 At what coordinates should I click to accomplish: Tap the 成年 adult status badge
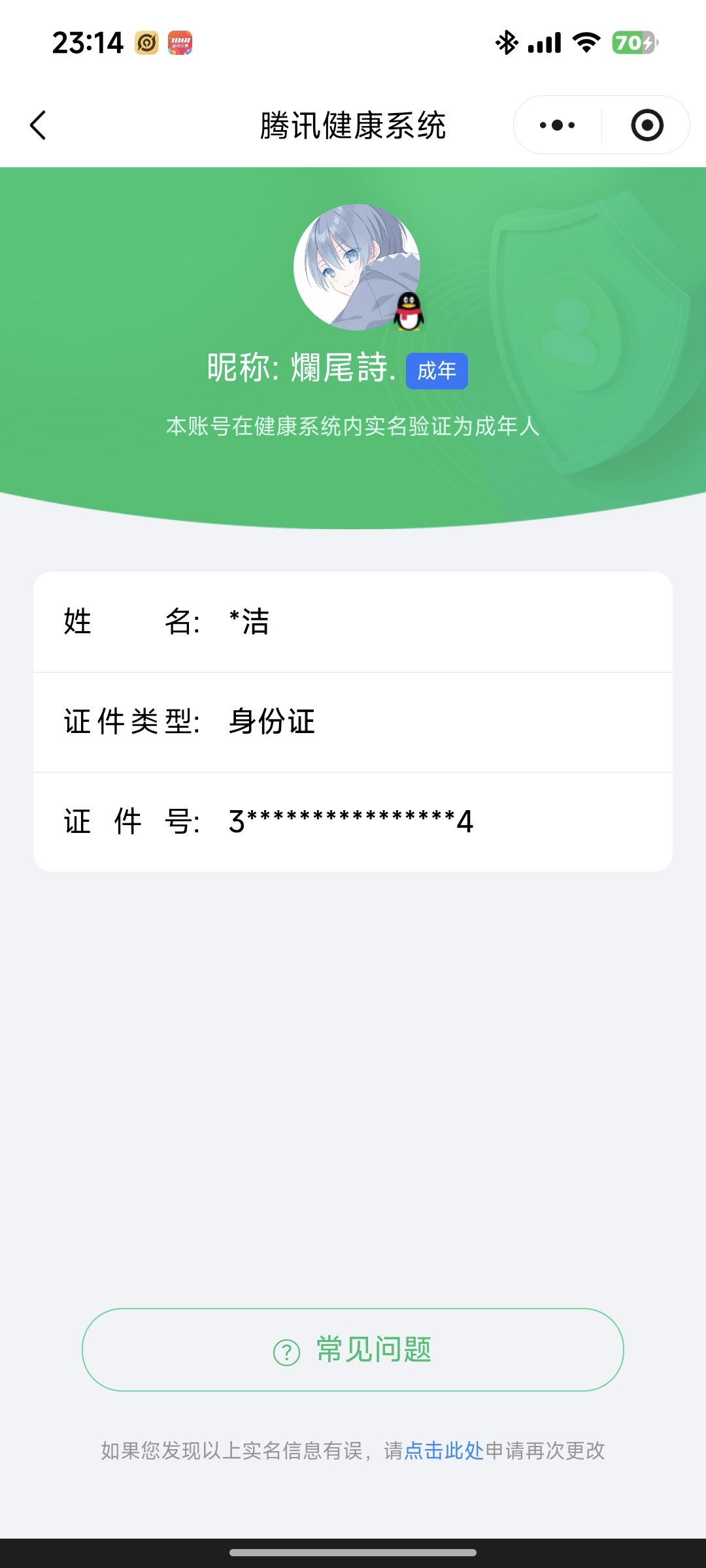point(438,370)
